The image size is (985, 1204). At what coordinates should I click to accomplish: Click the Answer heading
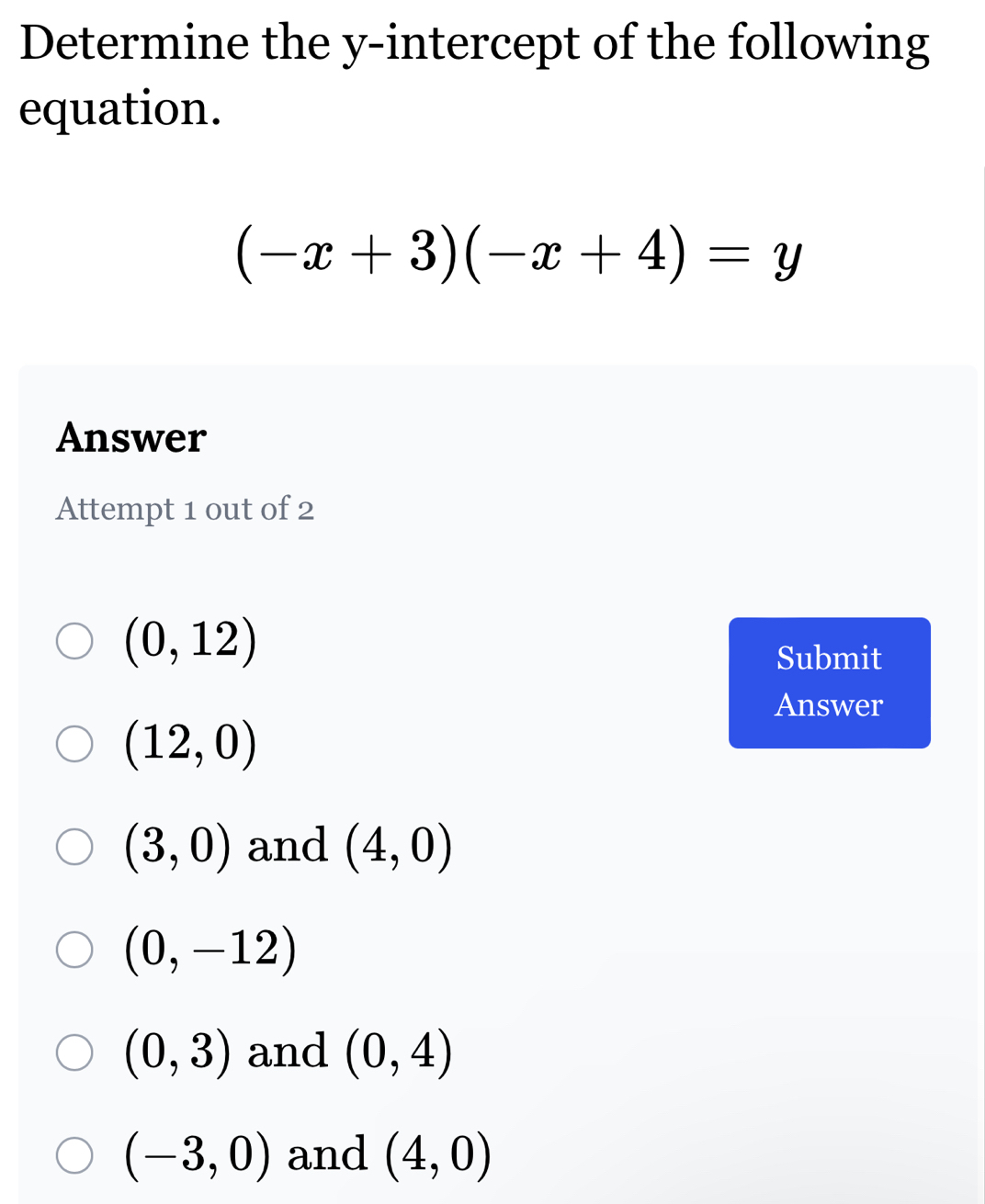(x=130, y=438)
